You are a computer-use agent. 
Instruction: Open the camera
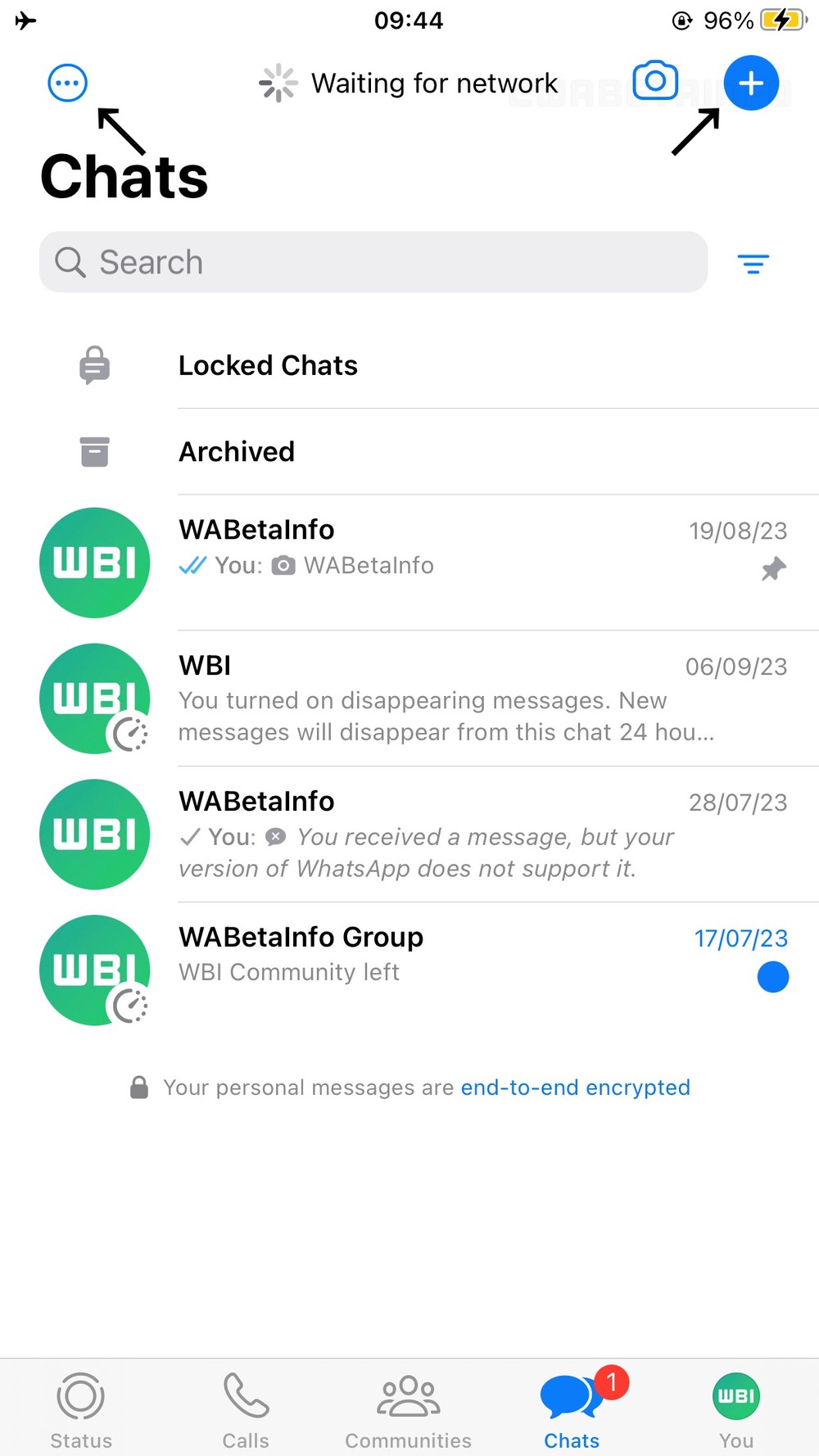click(x=655, y=81)
